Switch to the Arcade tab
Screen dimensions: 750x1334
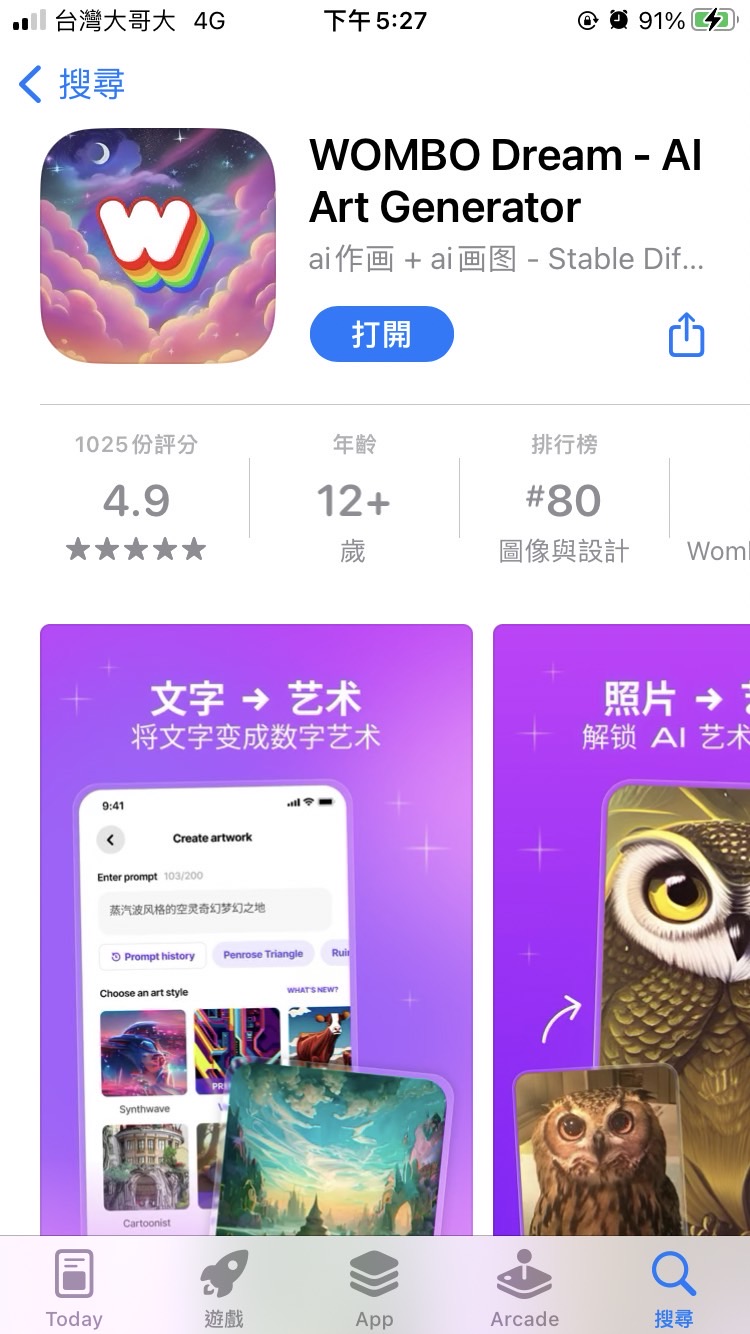point(524,1288)
